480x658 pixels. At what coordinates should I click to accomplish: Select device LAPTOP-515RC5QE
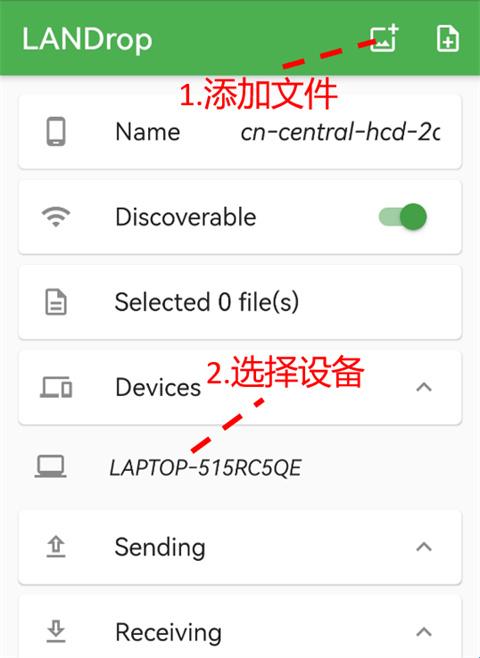(240, 467)
